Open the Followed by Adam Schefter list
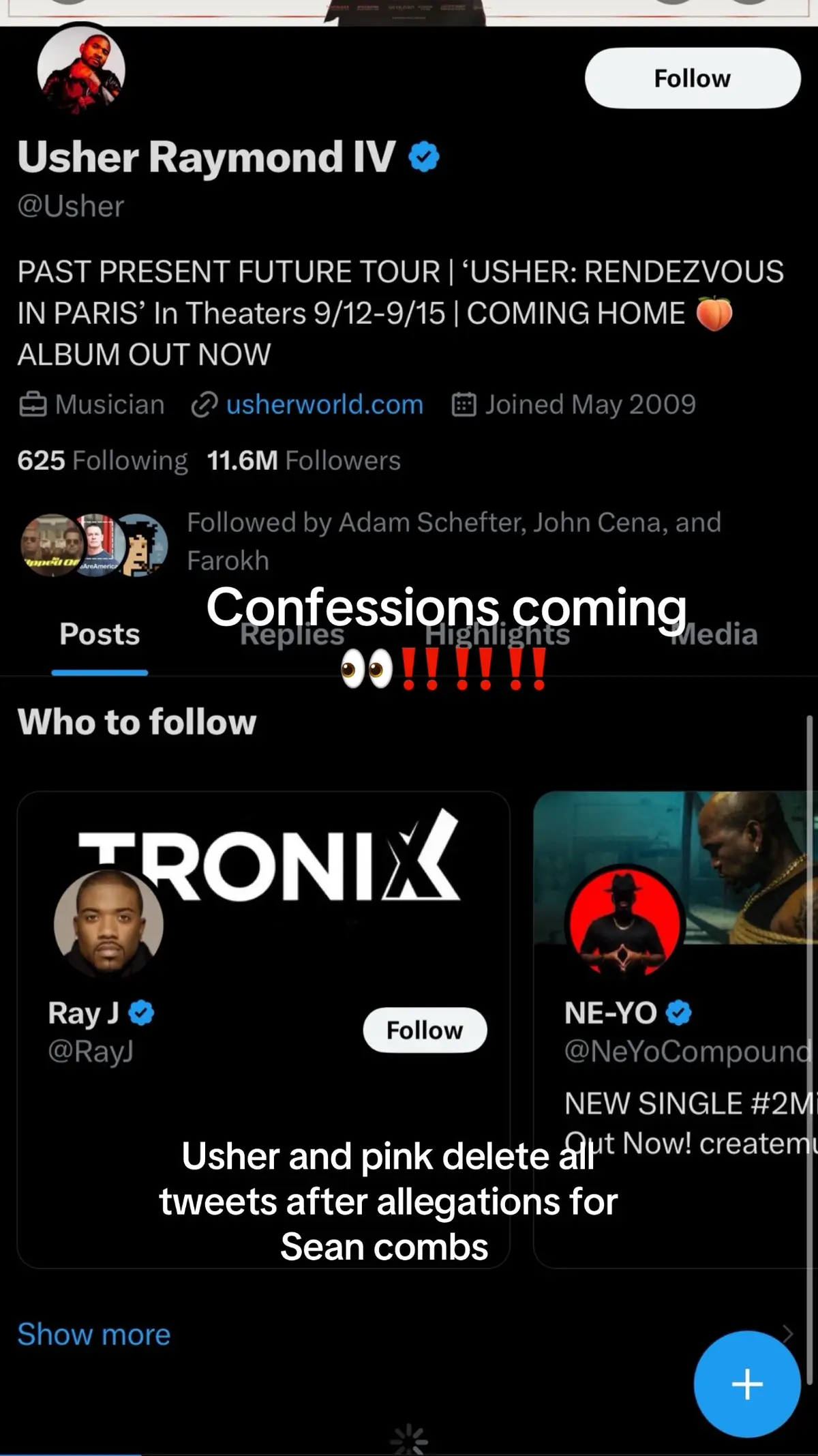 372,541
